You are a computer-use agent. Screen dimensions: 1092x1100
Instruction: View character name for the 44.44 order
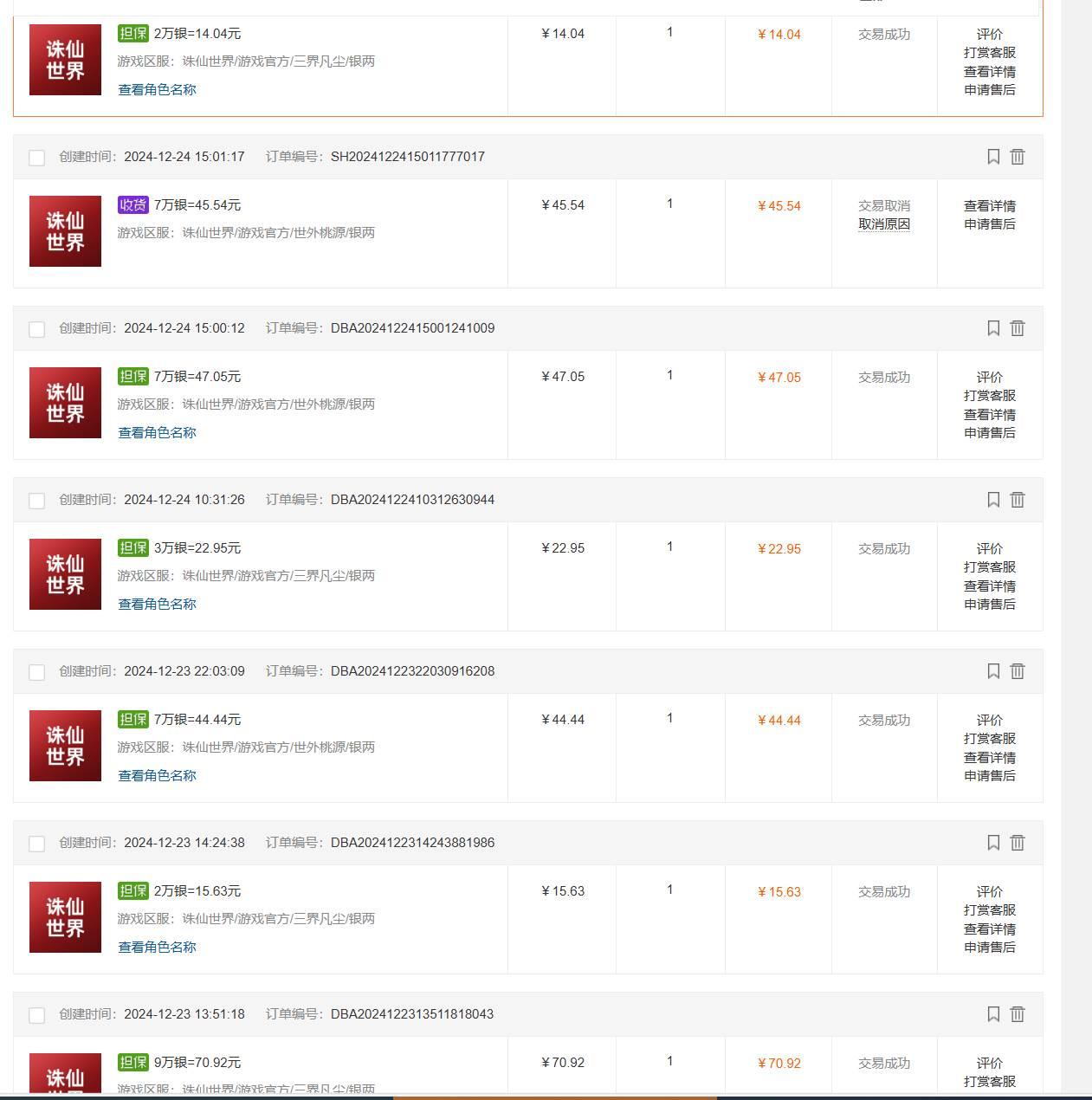(x=157, y=775)
